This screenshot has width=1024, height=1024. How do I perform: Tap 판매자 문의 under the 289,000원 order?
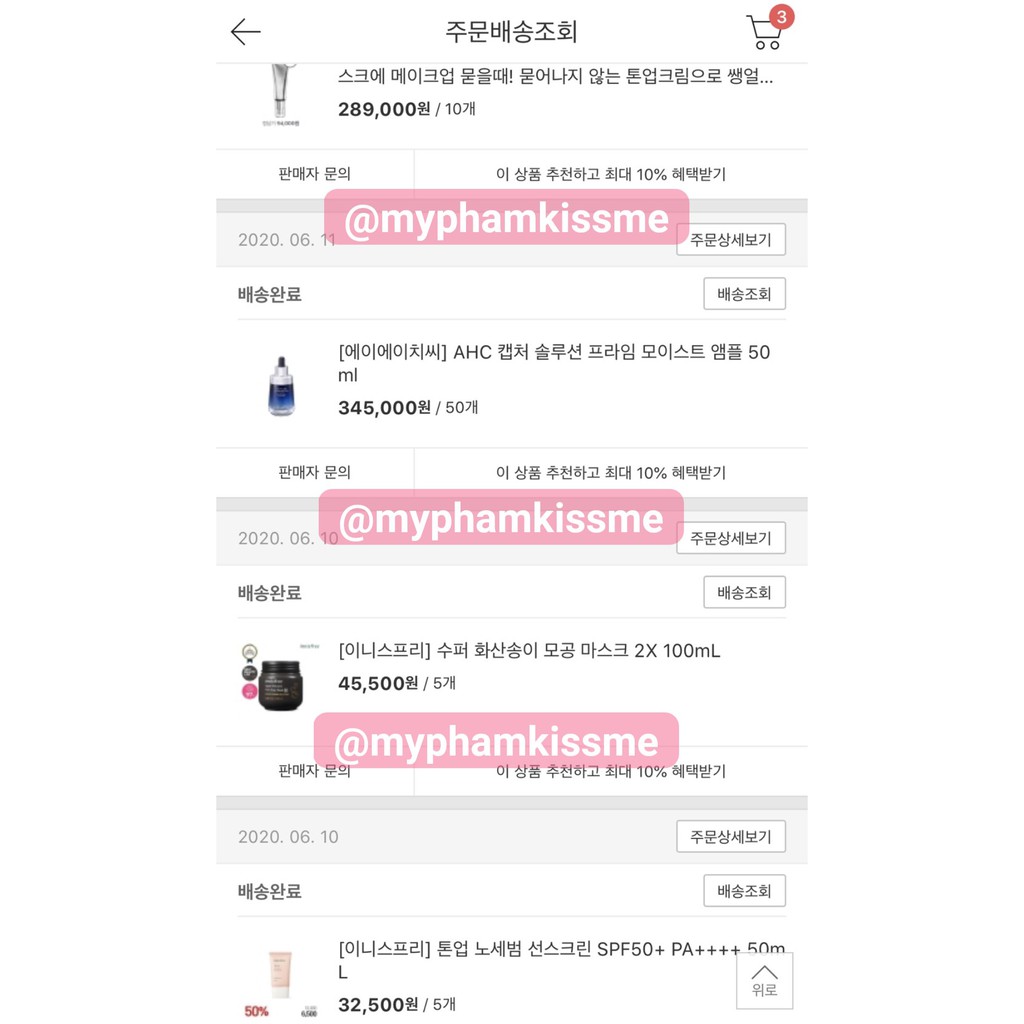coord(315,174)
